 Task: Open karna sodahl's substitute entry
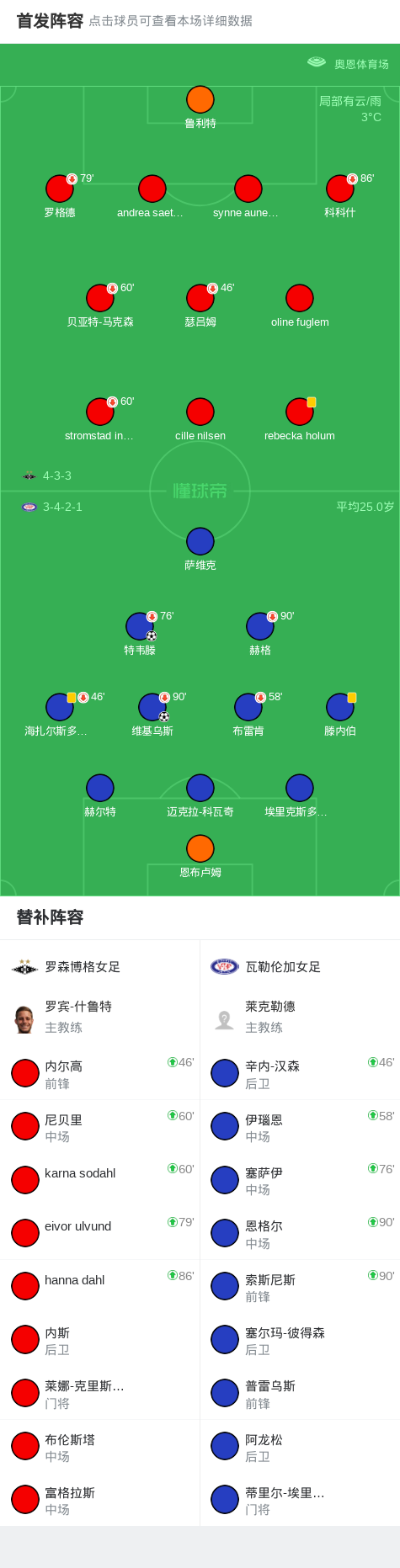coord(100,1180)
